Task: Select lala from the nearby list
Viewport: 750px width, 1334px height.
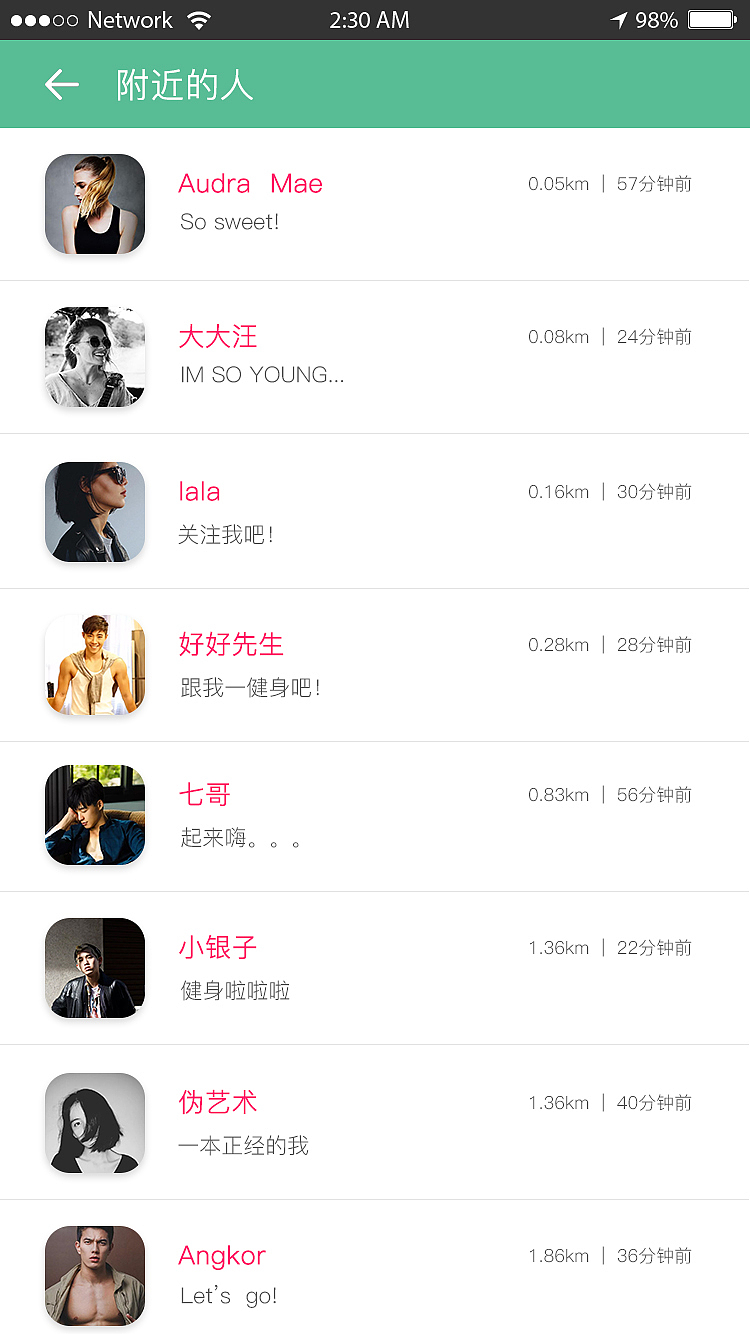Action: [x=374, y=511]
